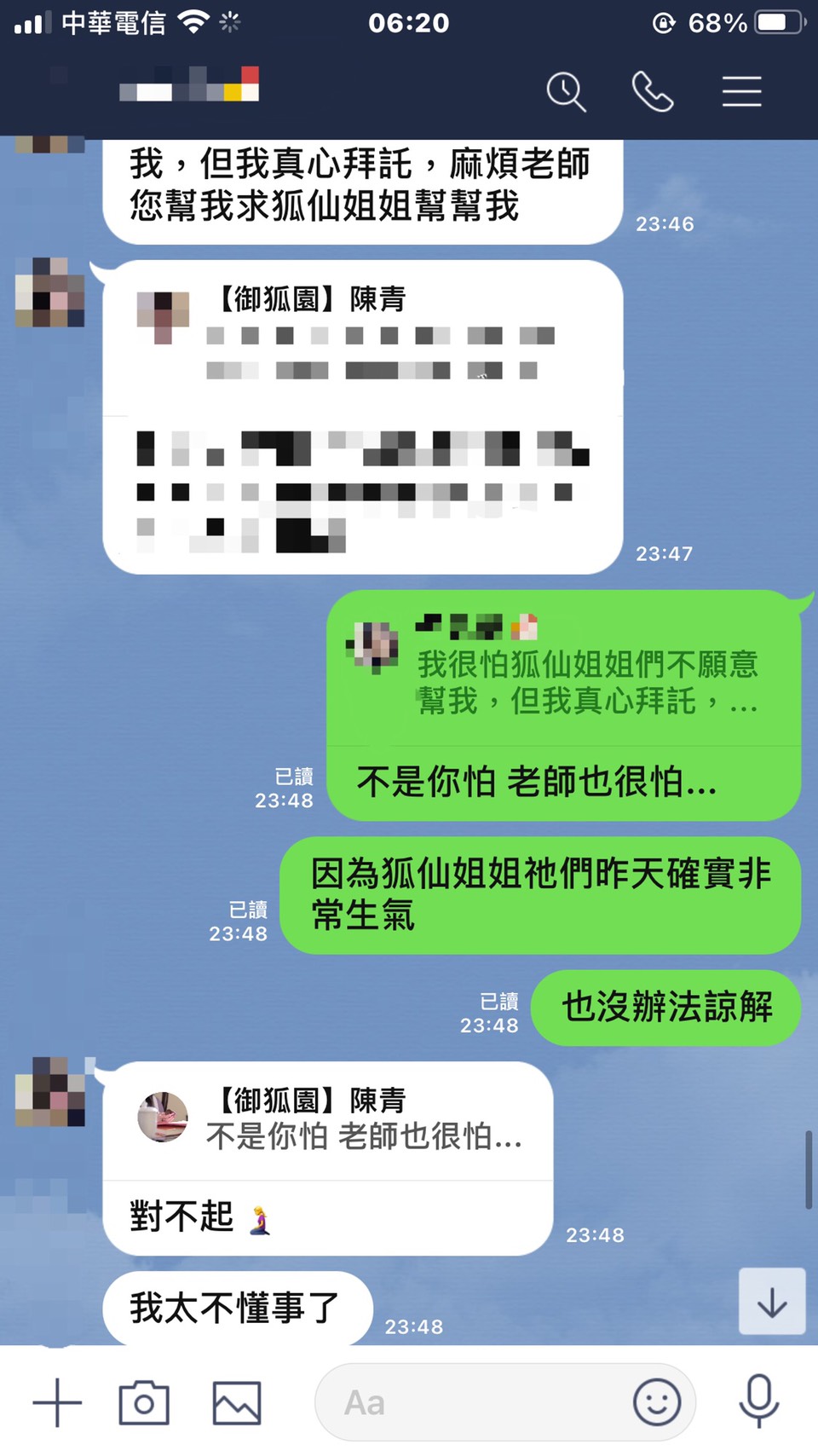Screen dimensions: 818x1456
Task: Open sender's avatar next to 對不起 message
Action: (49, 1091)
